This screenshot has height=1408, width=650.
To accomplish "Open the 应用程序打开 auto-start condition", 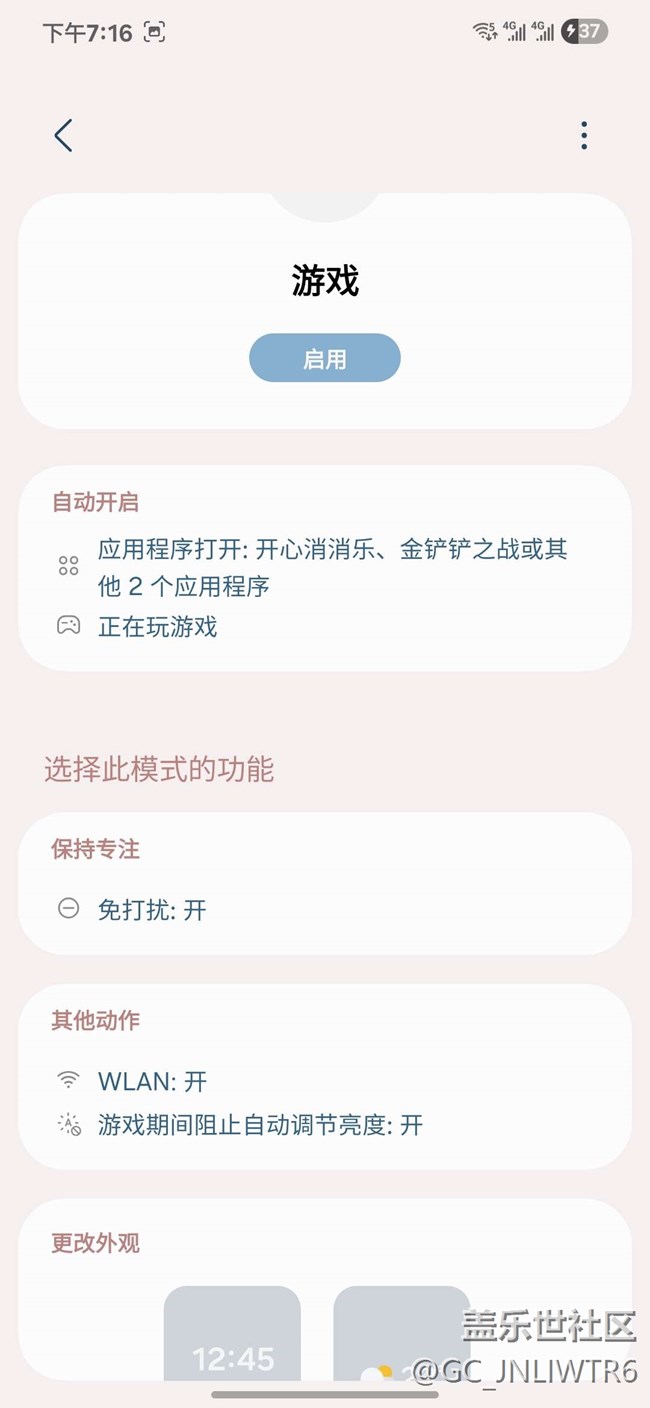I will [325, 567].
